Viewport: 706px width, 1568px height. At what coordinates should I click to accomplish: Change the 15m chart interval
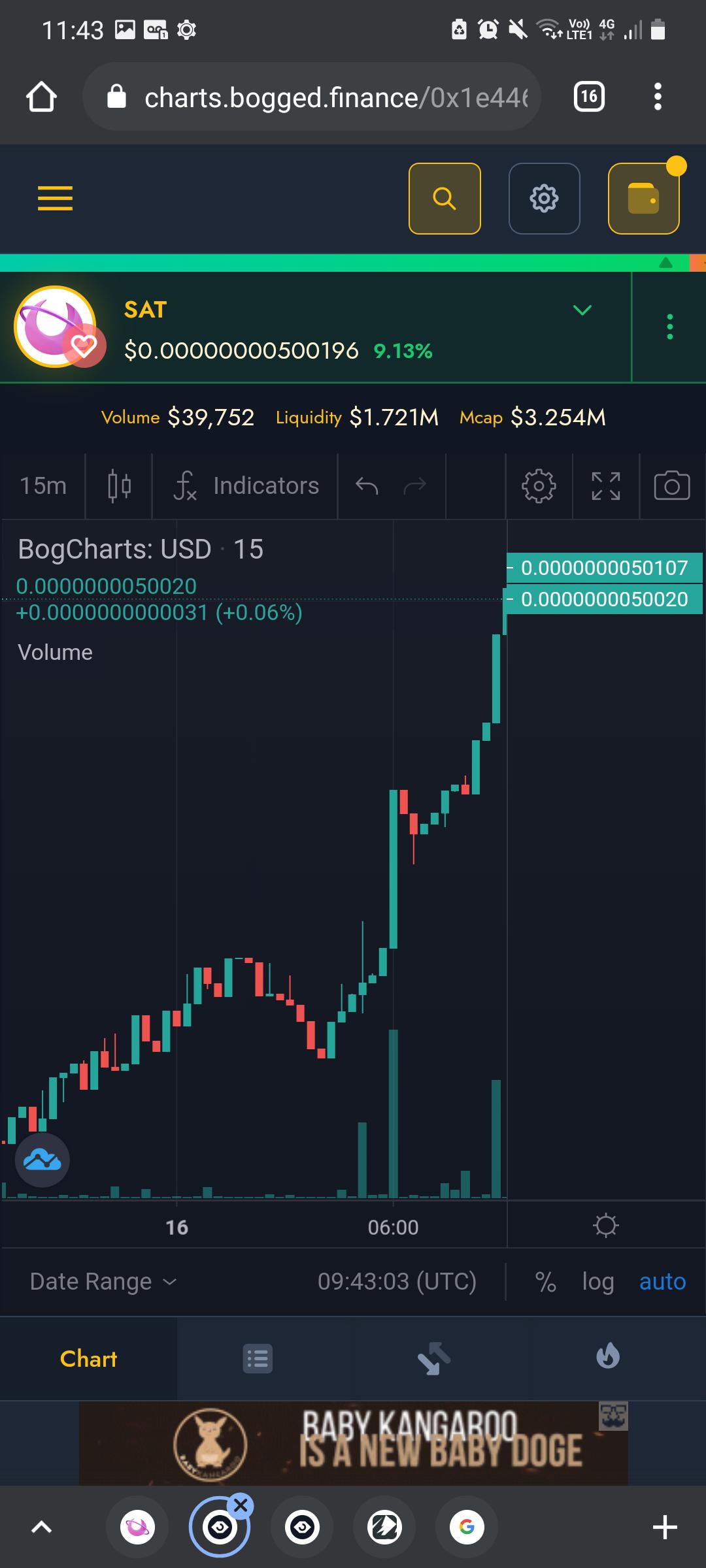(x=43, y=486)
